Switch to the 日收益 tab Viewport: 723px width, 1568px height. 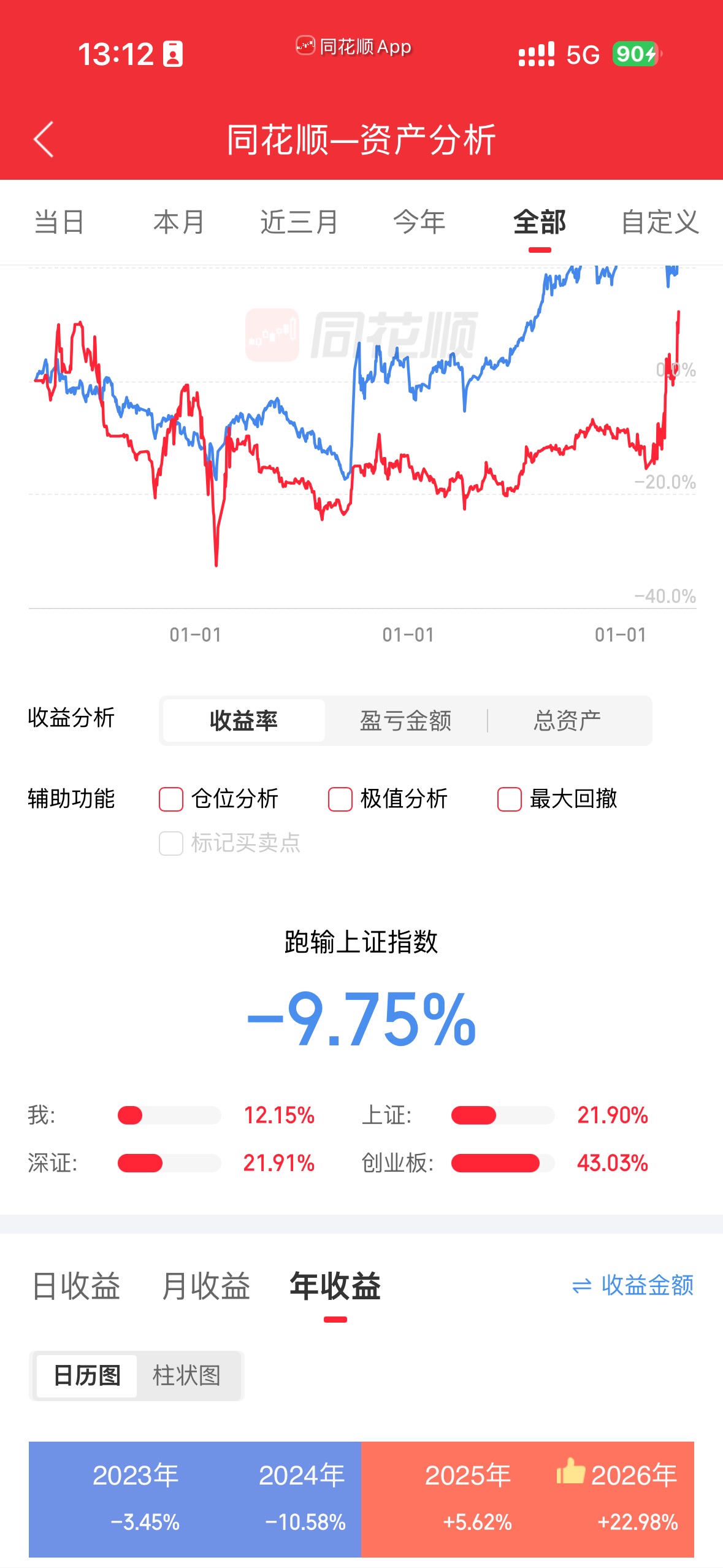tap(76, 1286)
